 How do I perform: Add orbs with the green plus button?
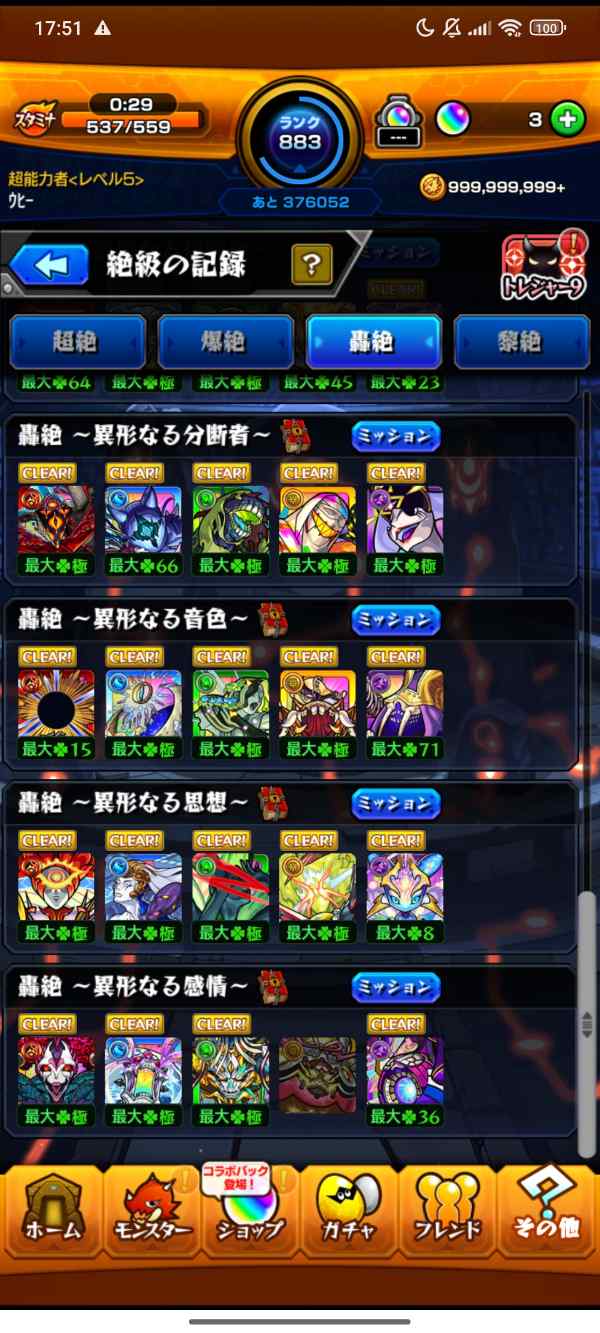pyautogui.click(x=567, y=120)
